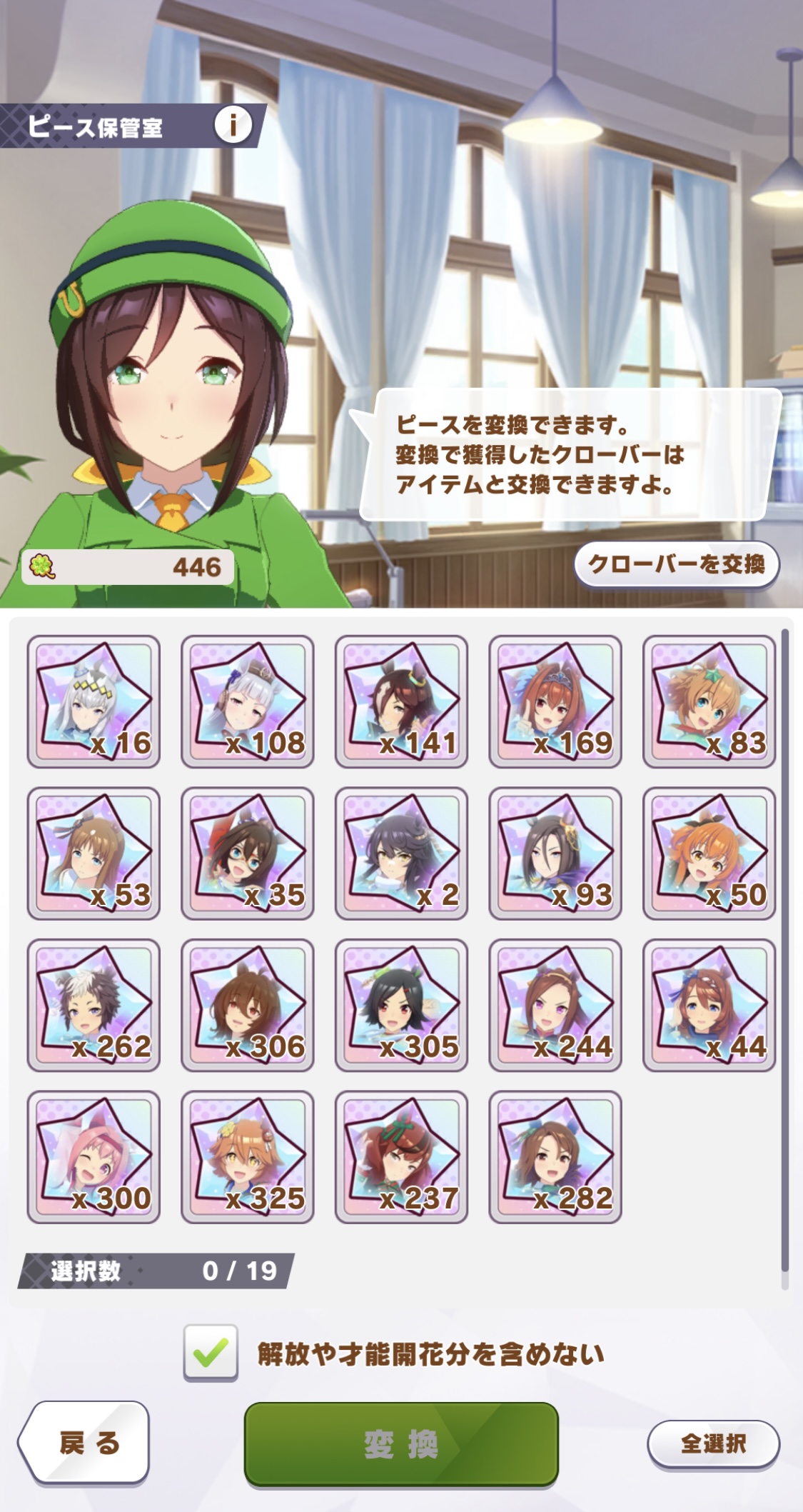
Task: Choose the piece tile showing x 141
Action: [401, 701]
